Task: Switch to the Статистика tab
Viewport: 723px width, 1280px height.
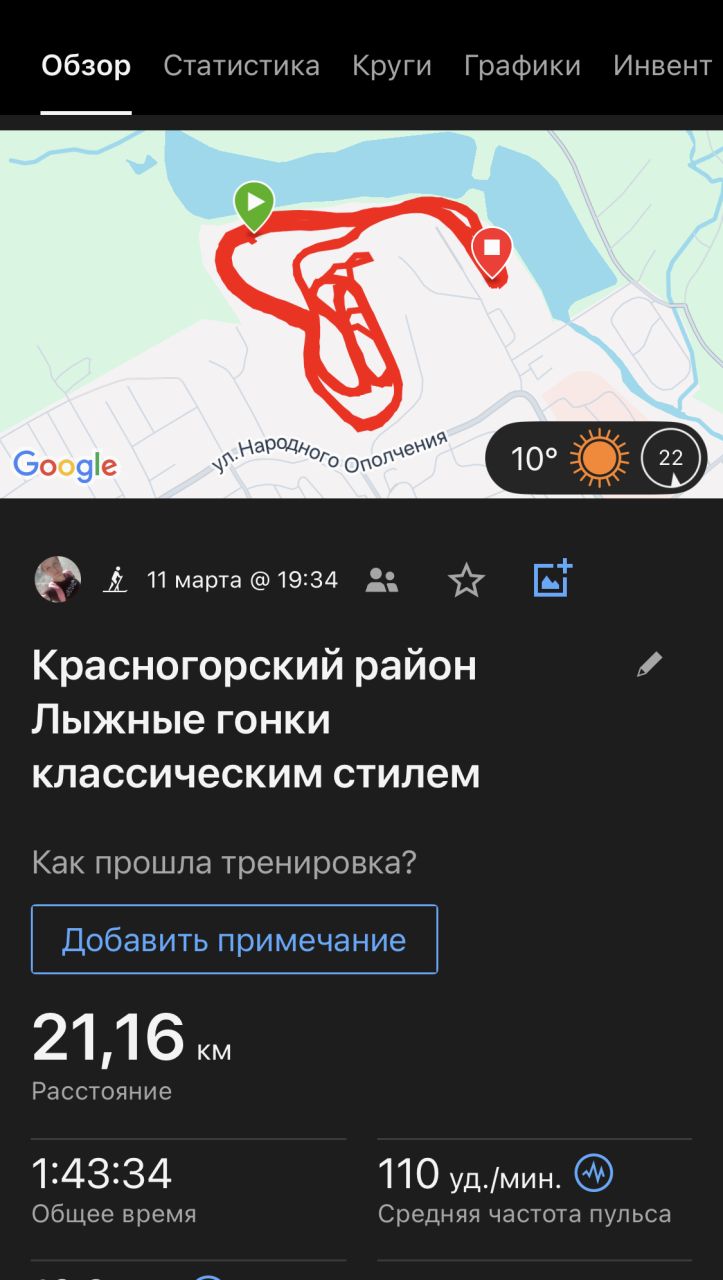Action: (241, 66)
